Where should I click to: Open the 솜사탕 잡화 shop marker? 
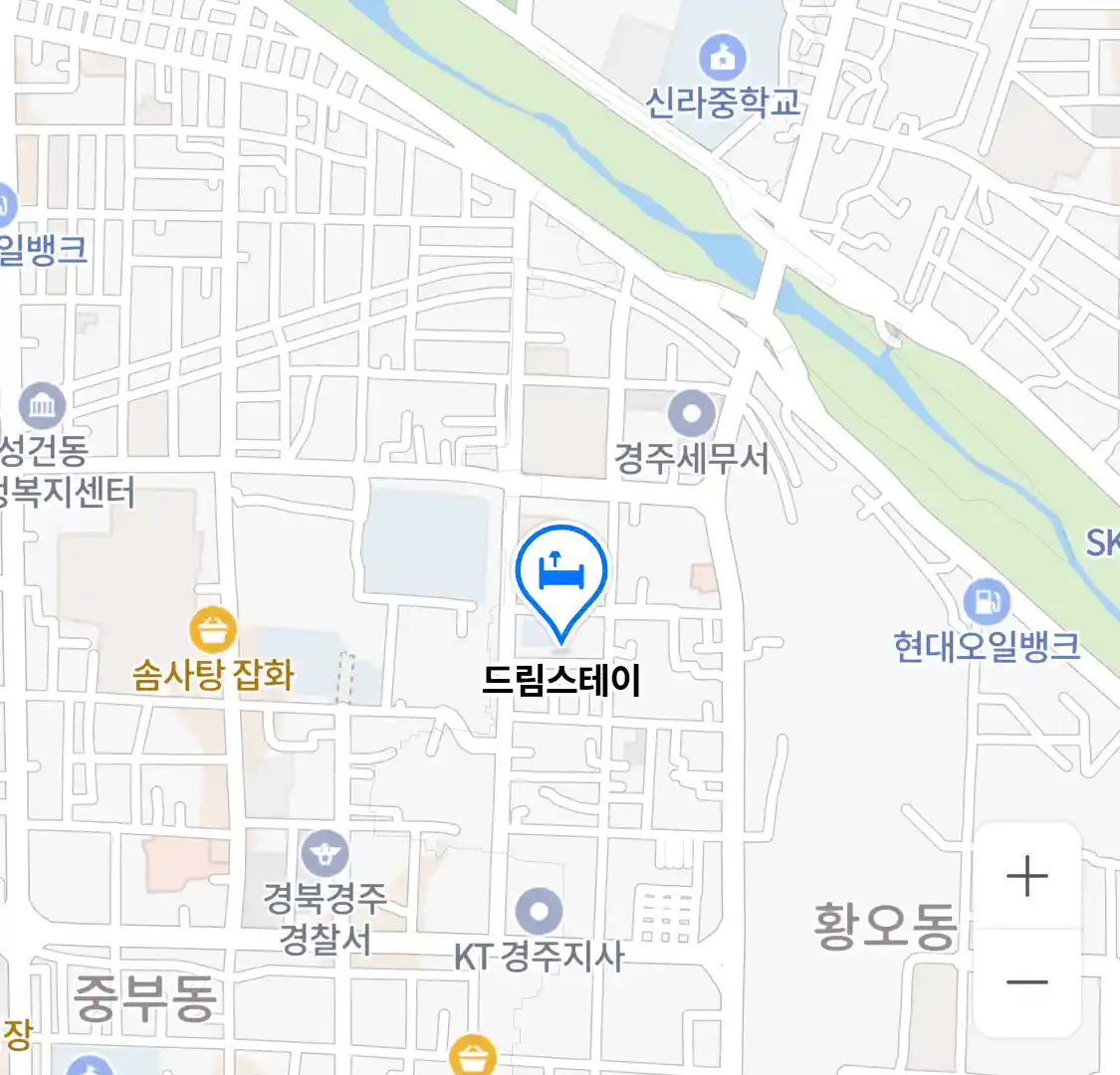213,631
